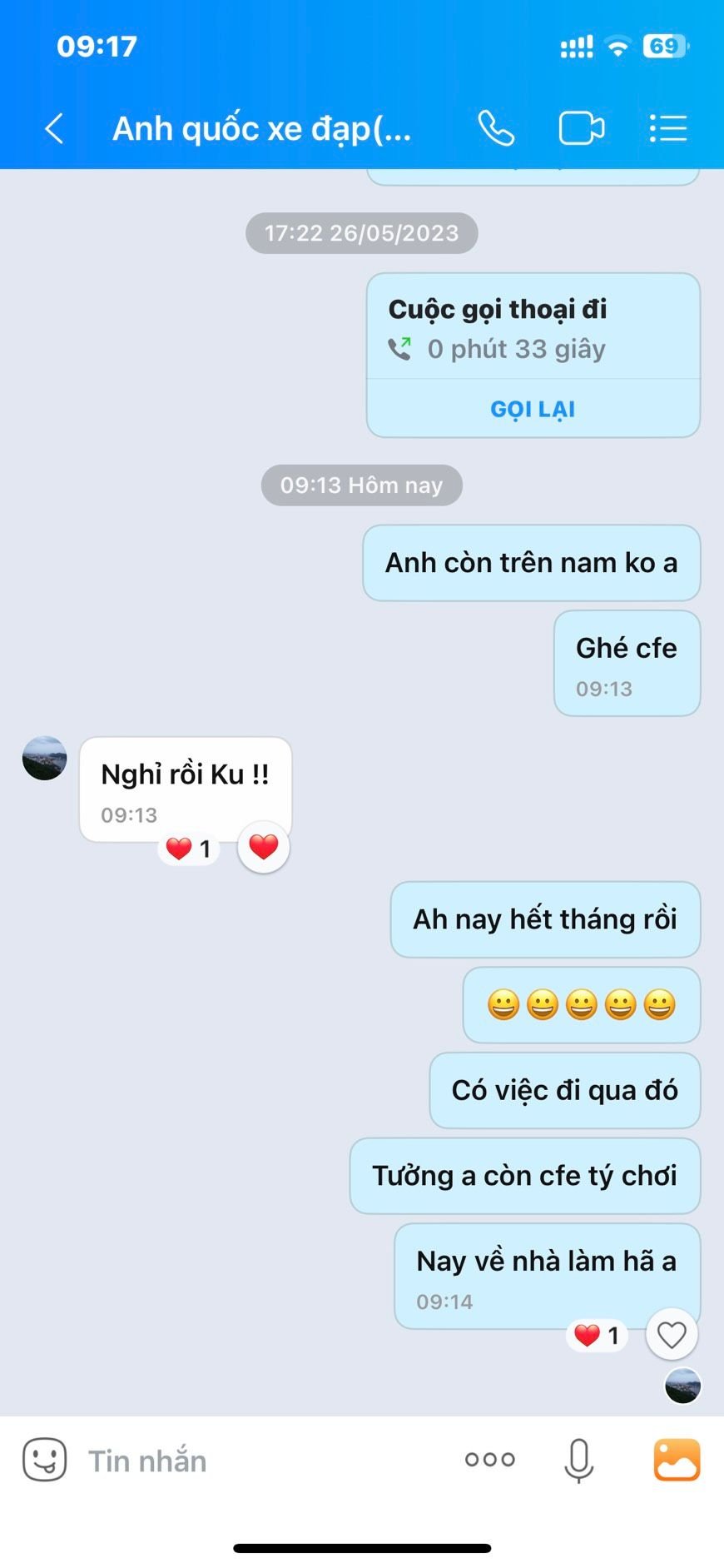Tap GỌI LẠI to call back
This screenshot has height=1568, width=724.
tap(533, 409)
